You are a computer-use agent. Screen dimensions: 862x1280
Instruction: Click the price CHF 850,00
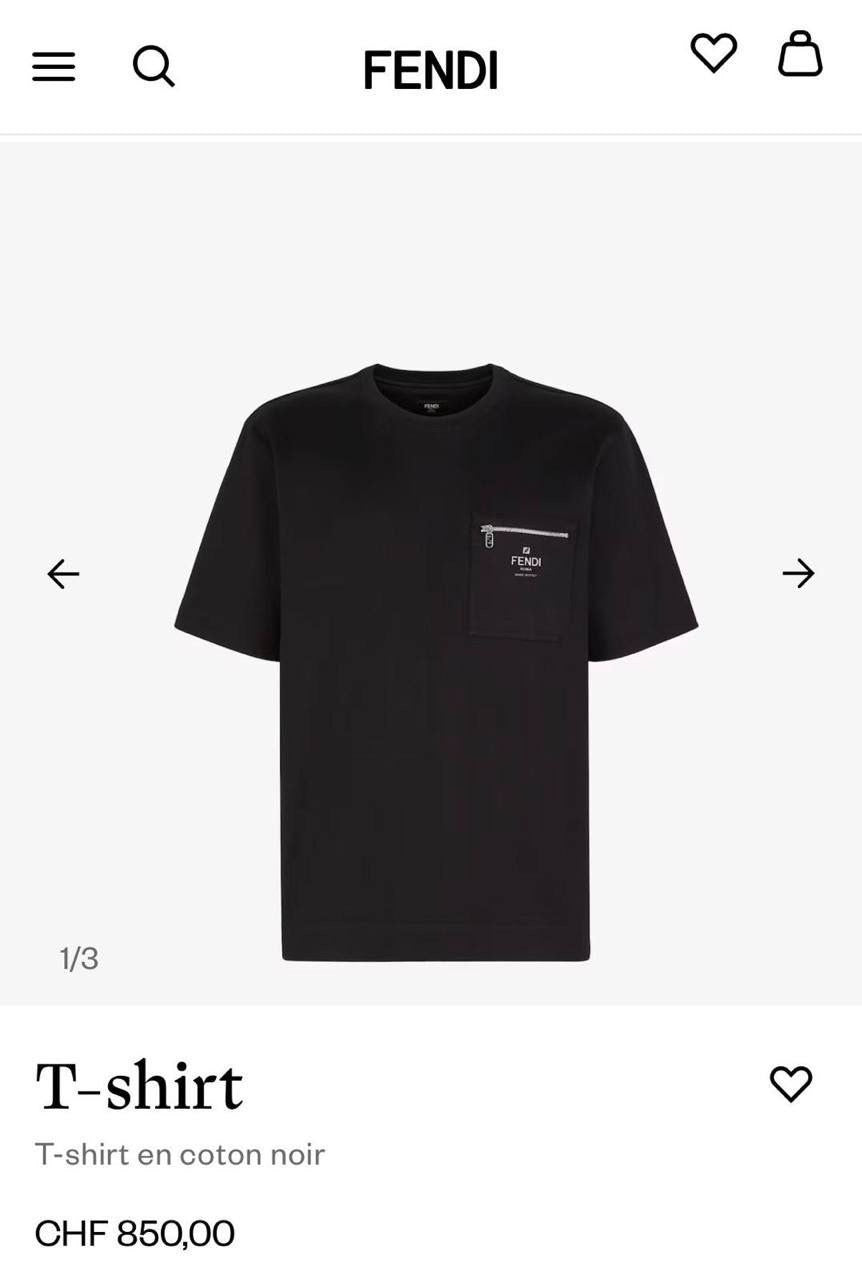pyautogui.click(x=134, y=1233)
